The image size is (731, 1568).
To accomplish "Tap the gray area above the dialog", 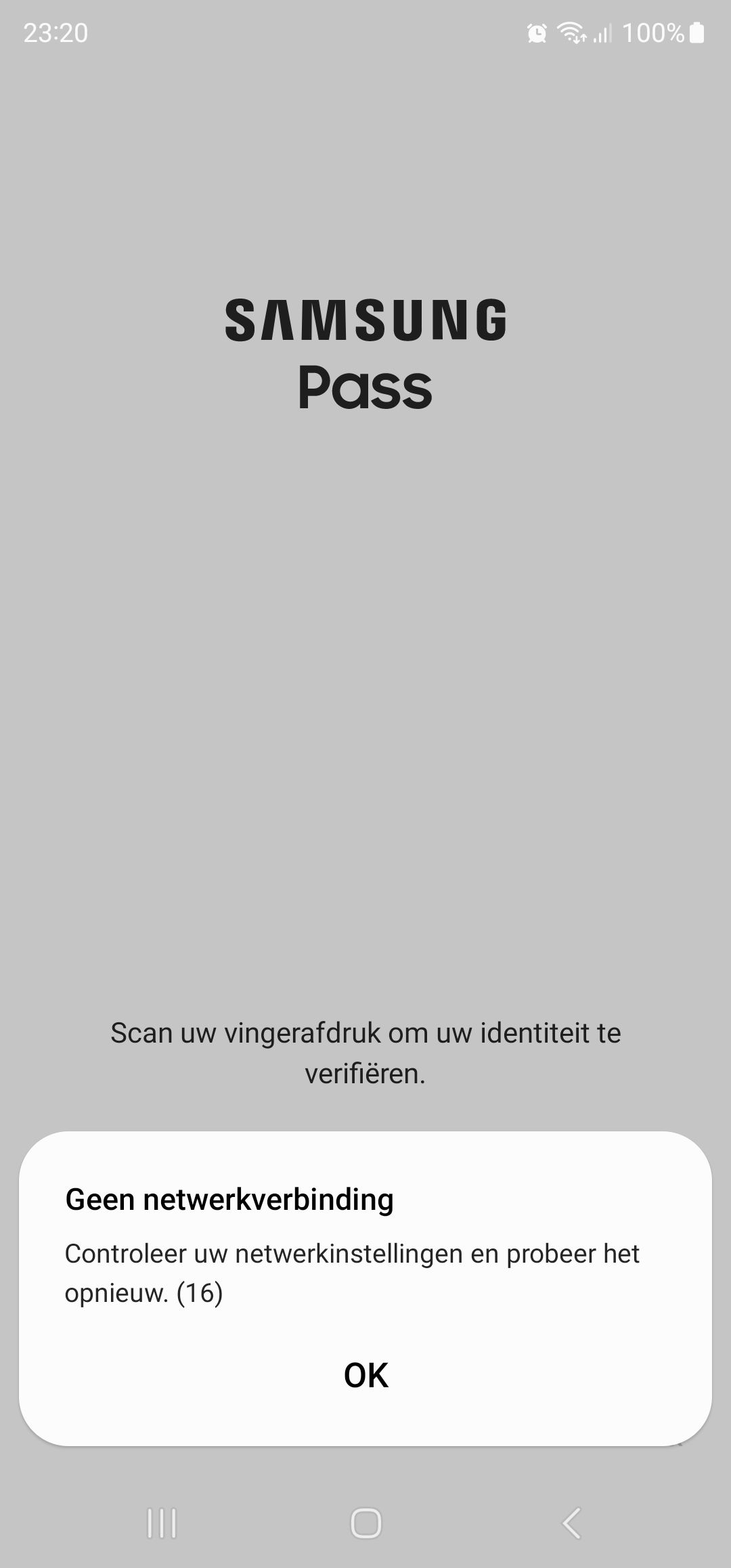I will (x=365, y=745).
